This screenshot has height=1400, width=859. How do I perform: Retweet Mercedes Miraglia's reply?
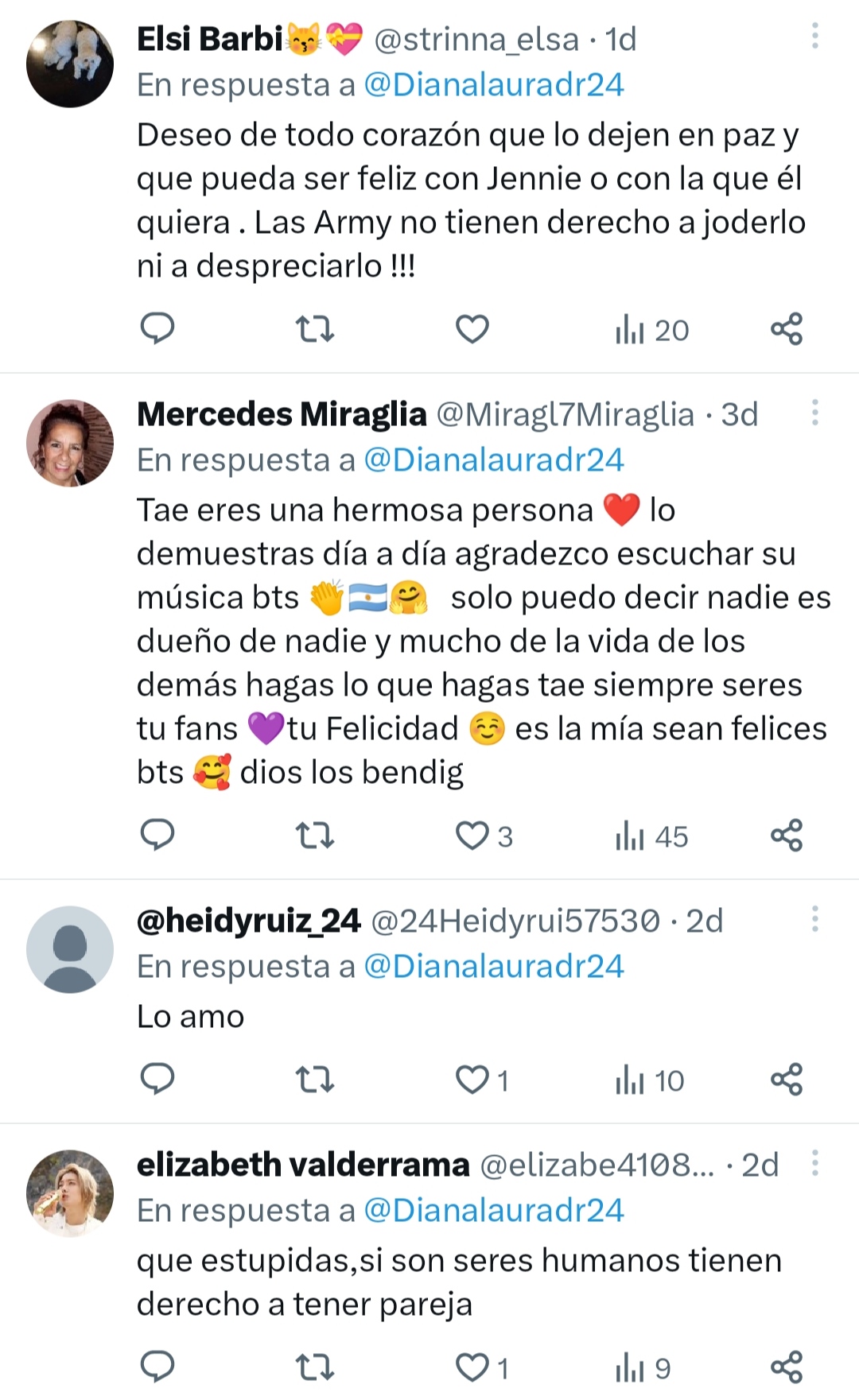pos(315,836)
